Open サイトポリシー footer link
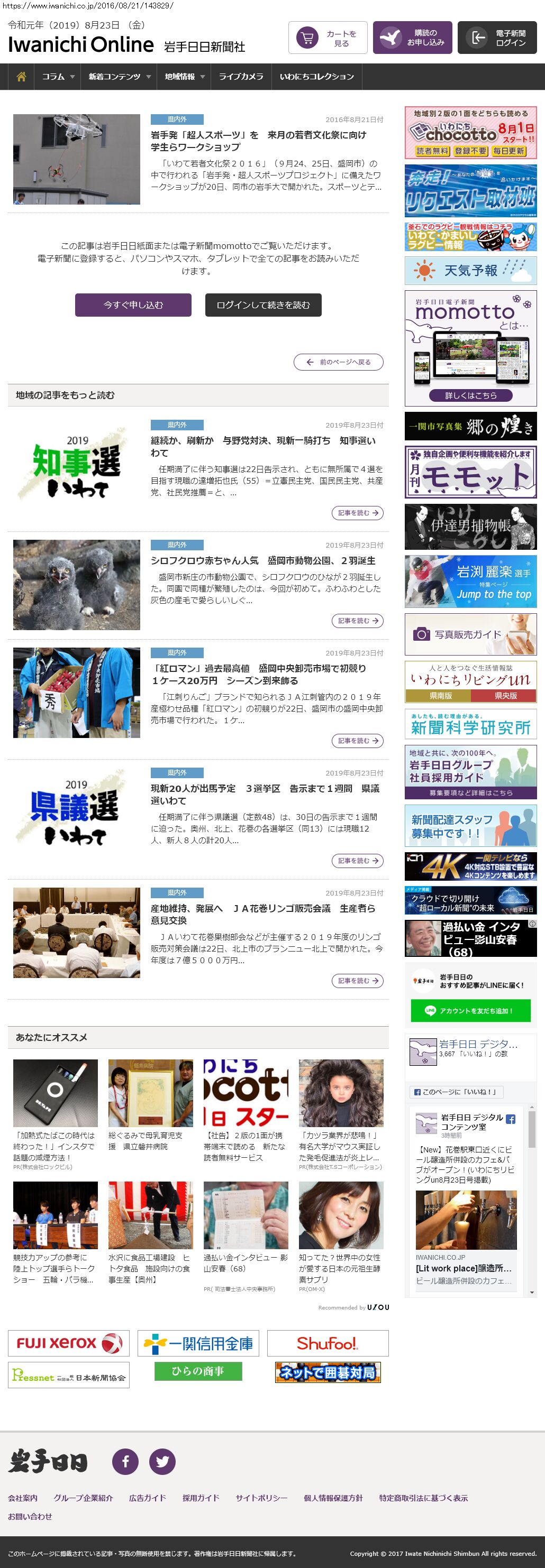Viewport: 545px width, 1568px height. click(261, 1498)
